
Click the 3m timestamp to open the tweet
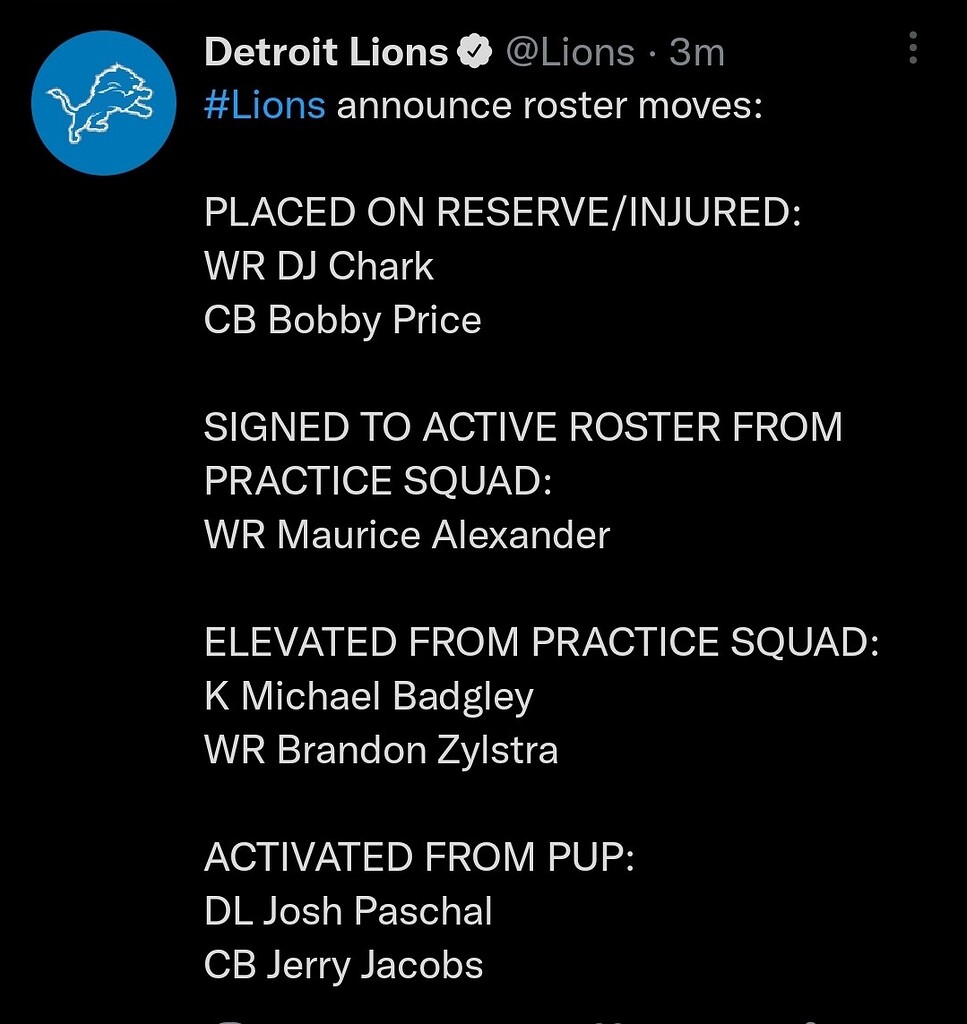click(x=696, y=52)
